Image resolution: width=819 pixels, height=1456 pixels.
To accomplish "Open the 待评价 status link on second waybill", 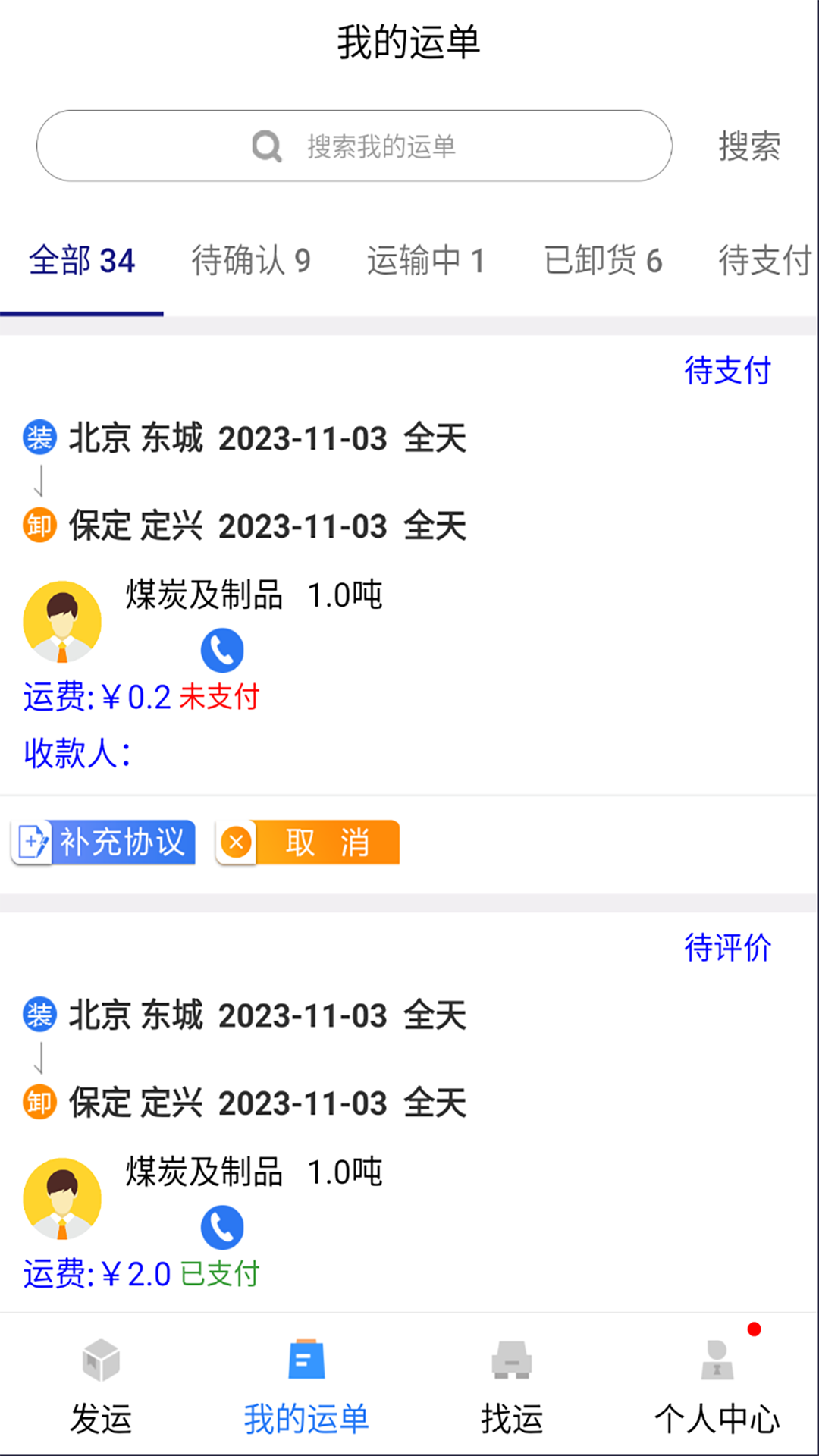I will [726, 947].
